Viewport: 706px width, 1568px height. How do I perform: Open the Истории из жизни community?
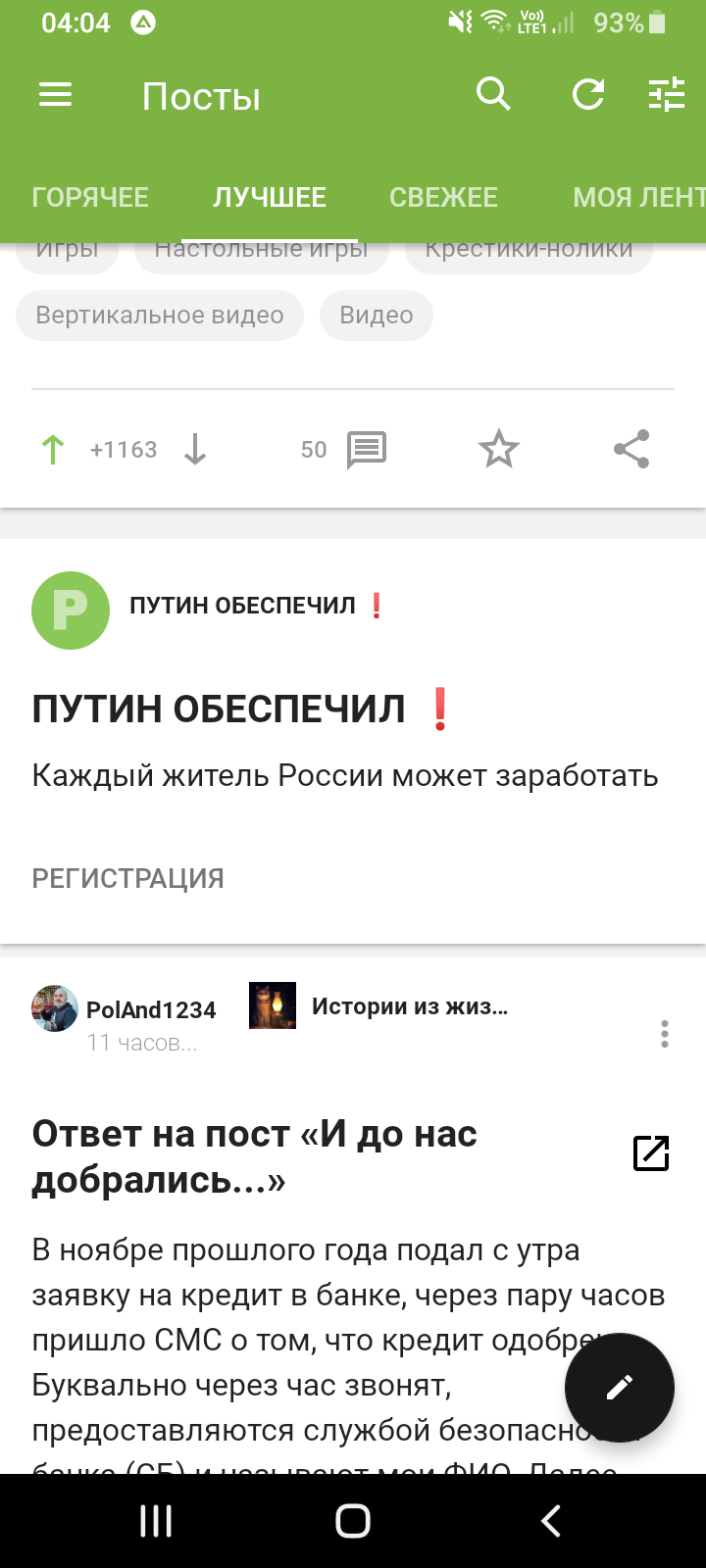click(x=410, y=1006)
